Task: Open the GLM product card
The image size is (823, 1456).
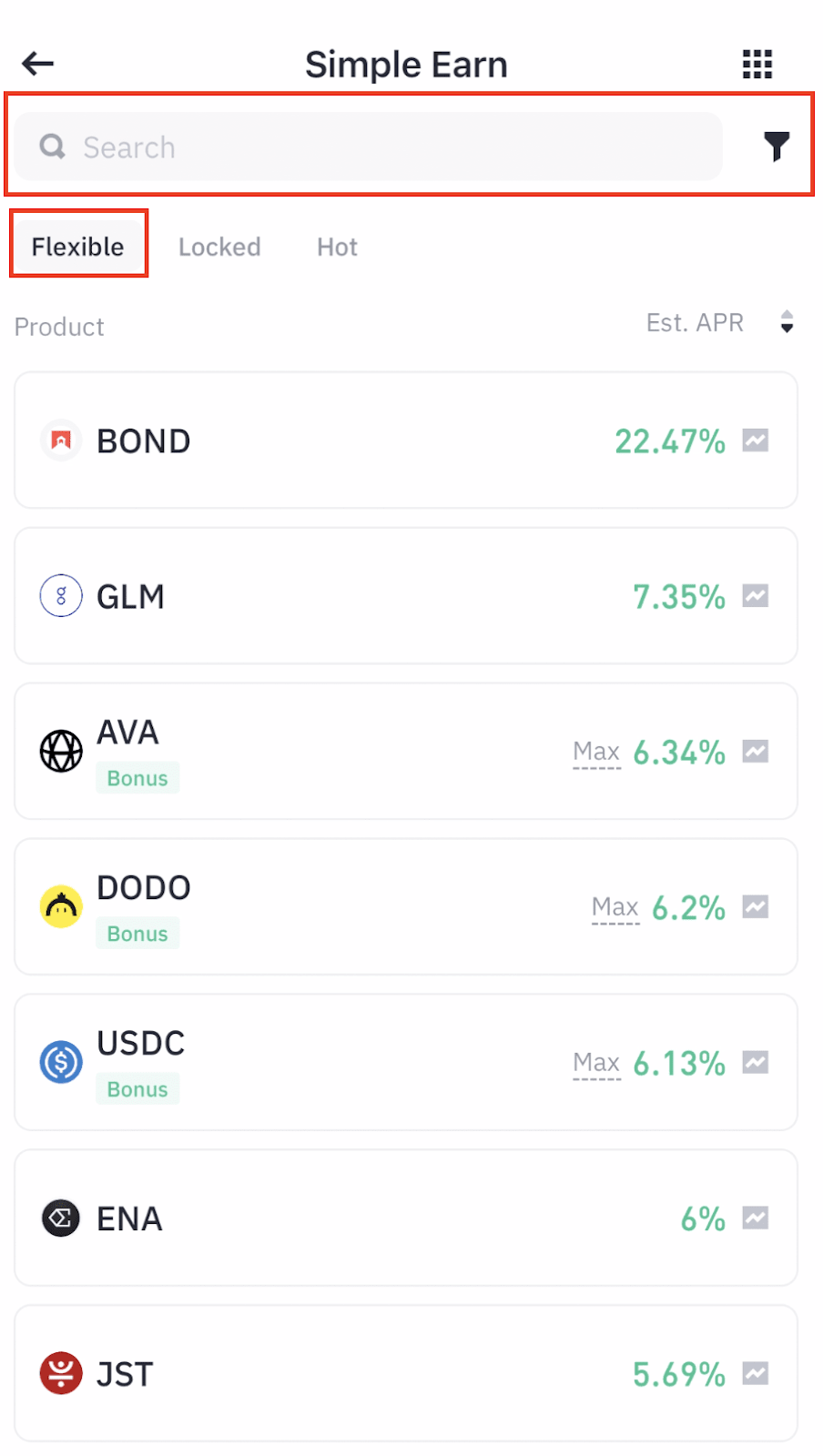Action: (x=364, y=596)
